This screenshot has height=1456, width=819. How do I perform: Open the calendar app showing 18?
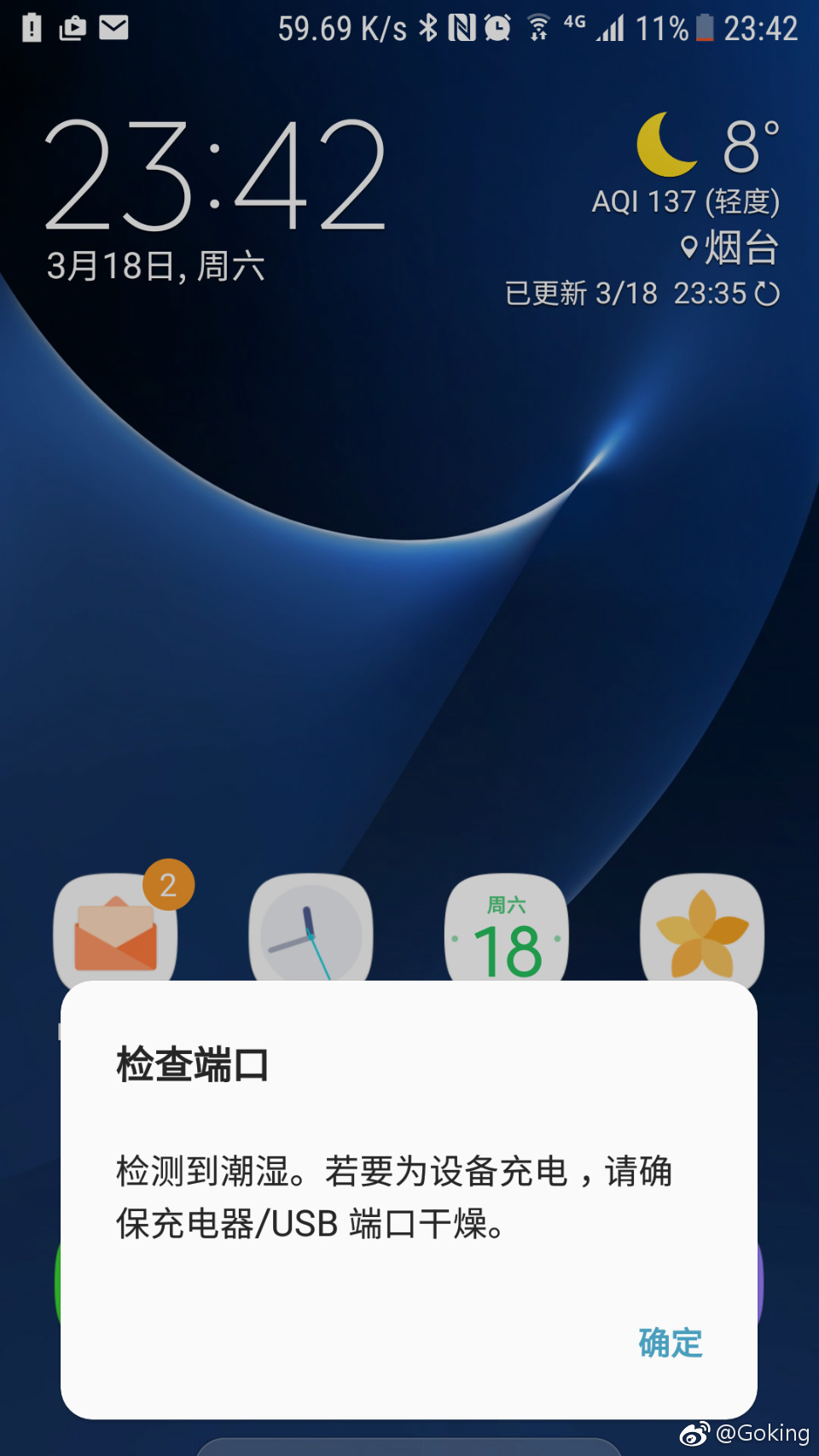pyautogui.click(x=507, y=932)
